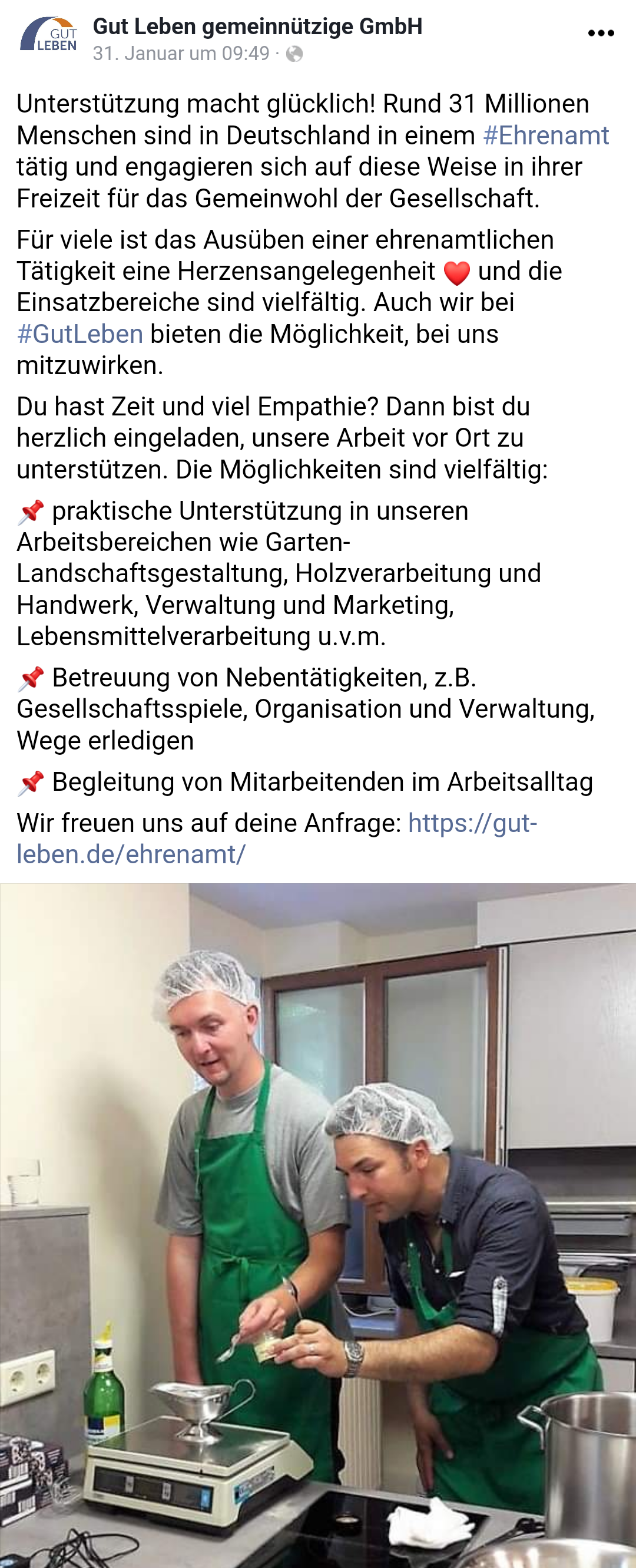636x1568 pixels.
Task: Open the Gut Leben profile picture
Action: point(49,35)
